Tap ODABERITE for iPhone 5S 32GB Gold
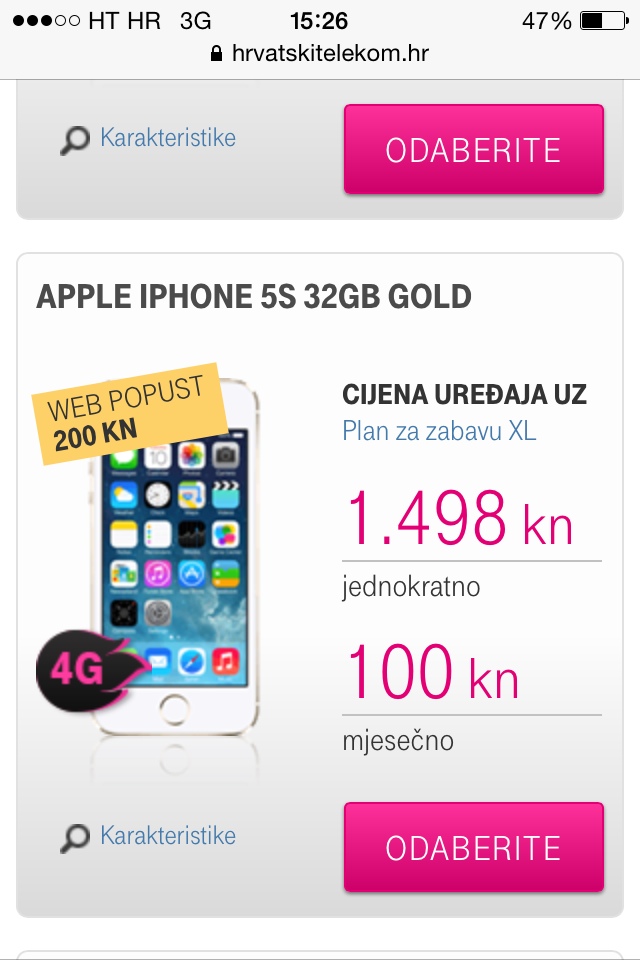The width and height of the screenshot is (640, 960). coord(474,847)
